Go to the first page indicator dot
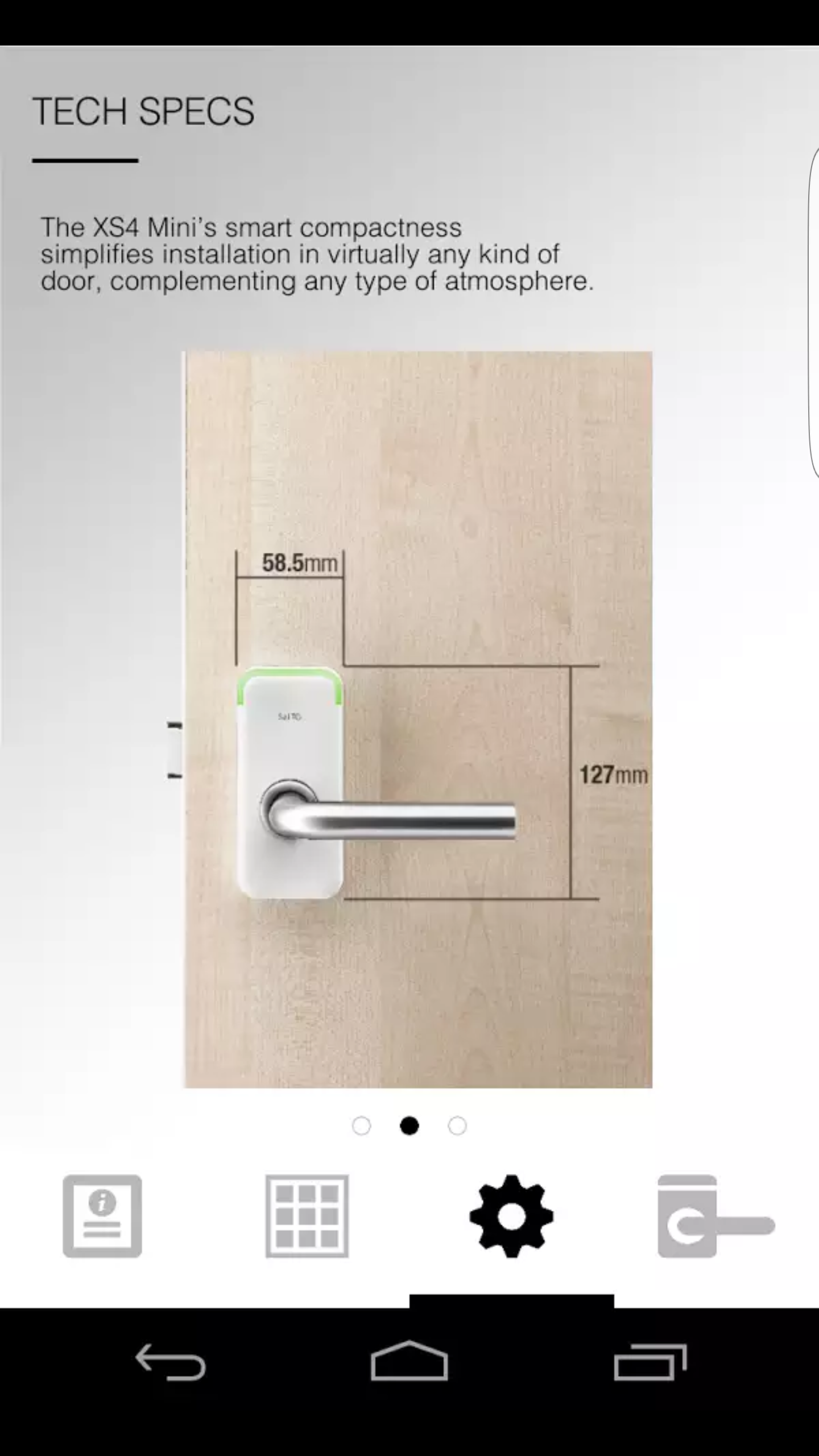 362,1126
